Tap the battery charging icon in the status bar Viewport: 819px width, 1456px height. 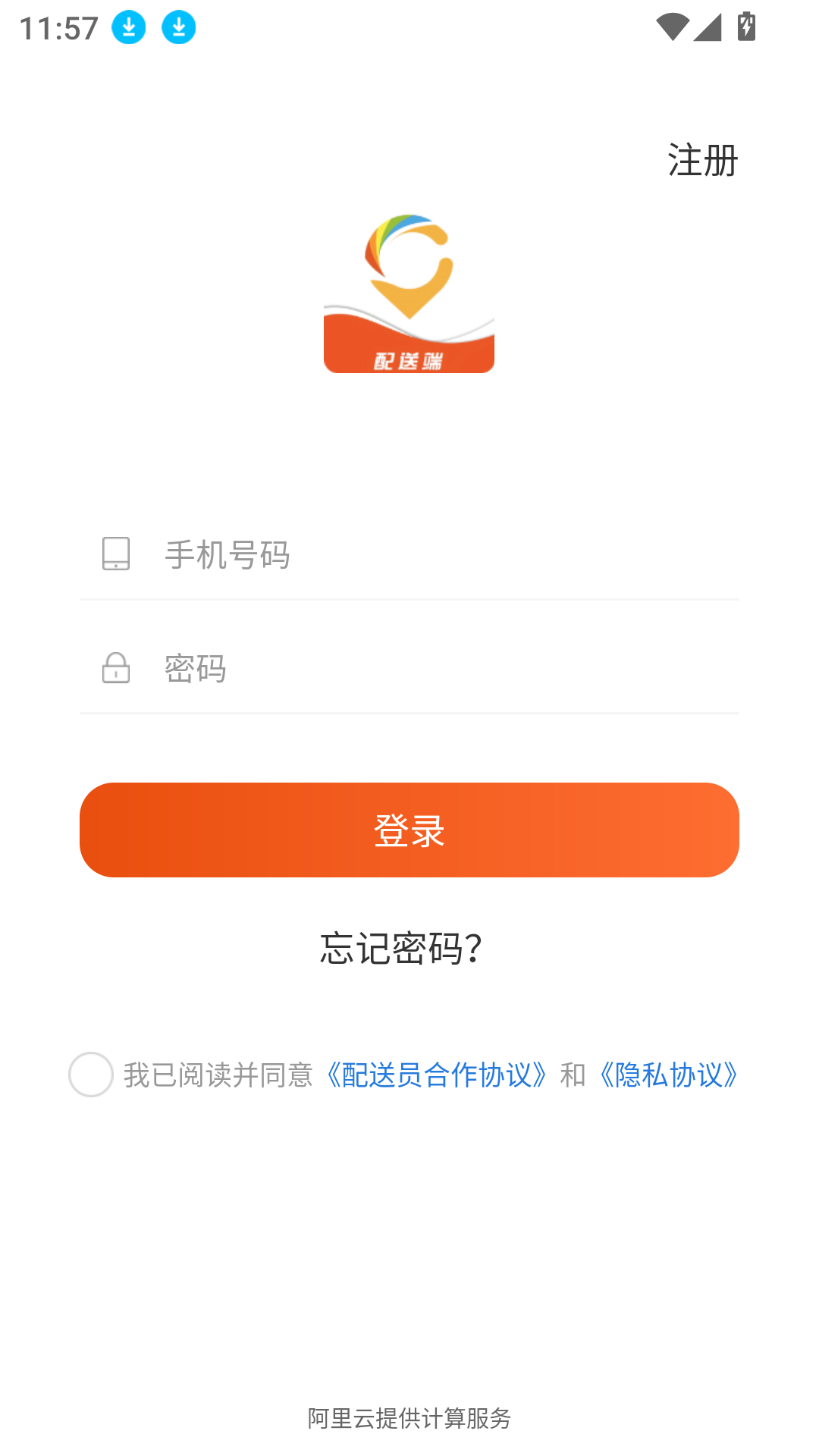click(744, 27)
